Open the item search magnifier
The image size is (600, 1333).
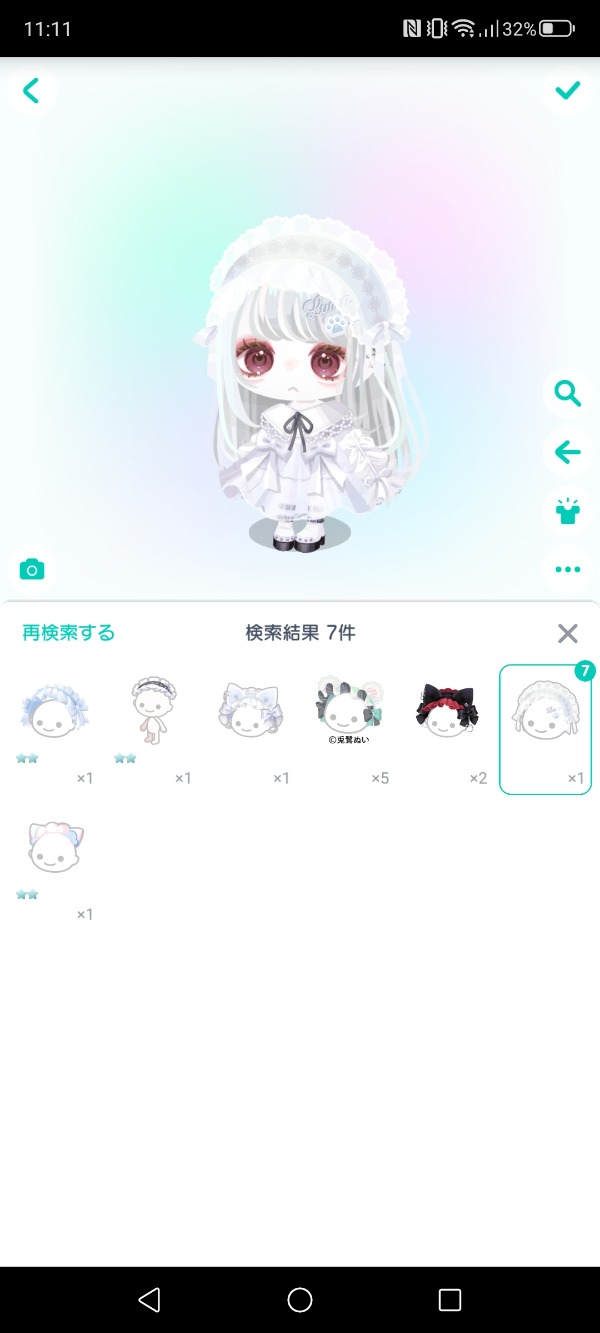(x=567, y=394)
